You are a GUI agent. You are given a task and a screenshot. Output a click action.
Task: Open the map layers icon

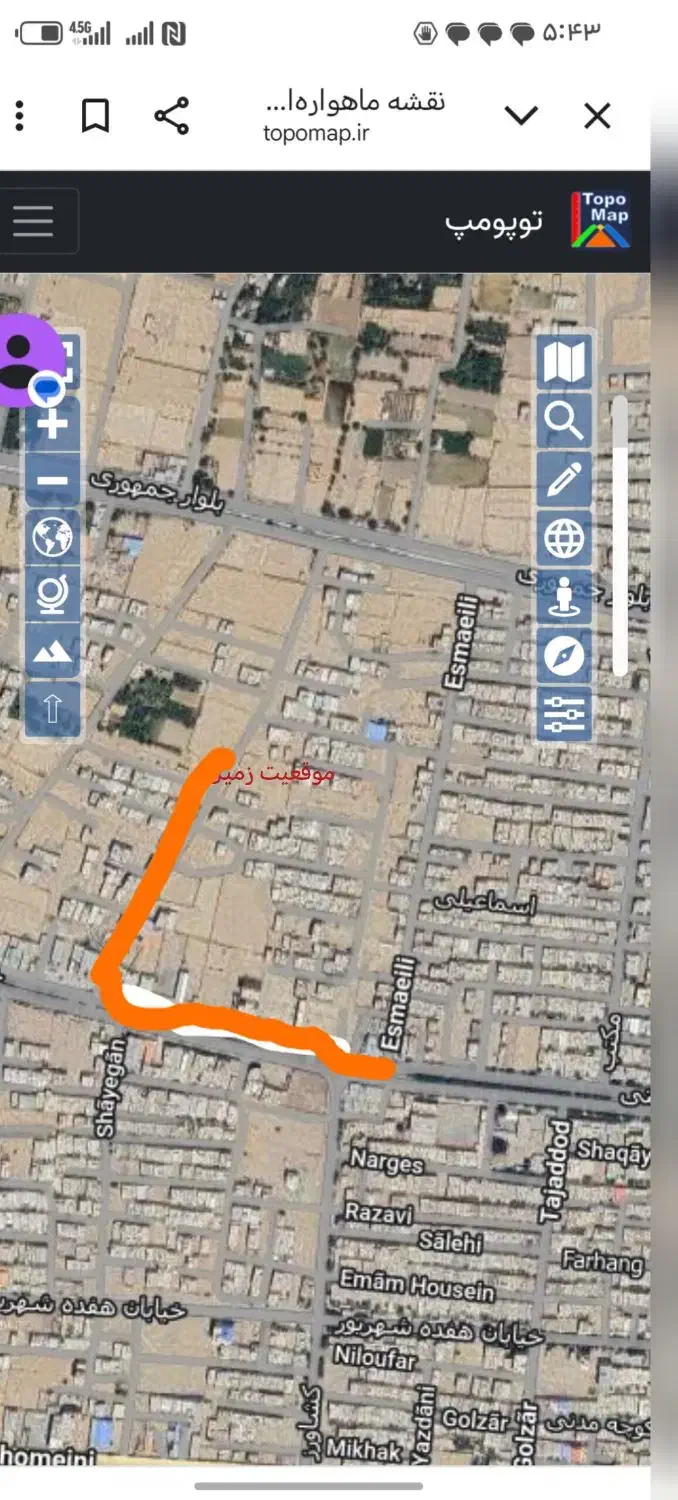click(564, 362)
